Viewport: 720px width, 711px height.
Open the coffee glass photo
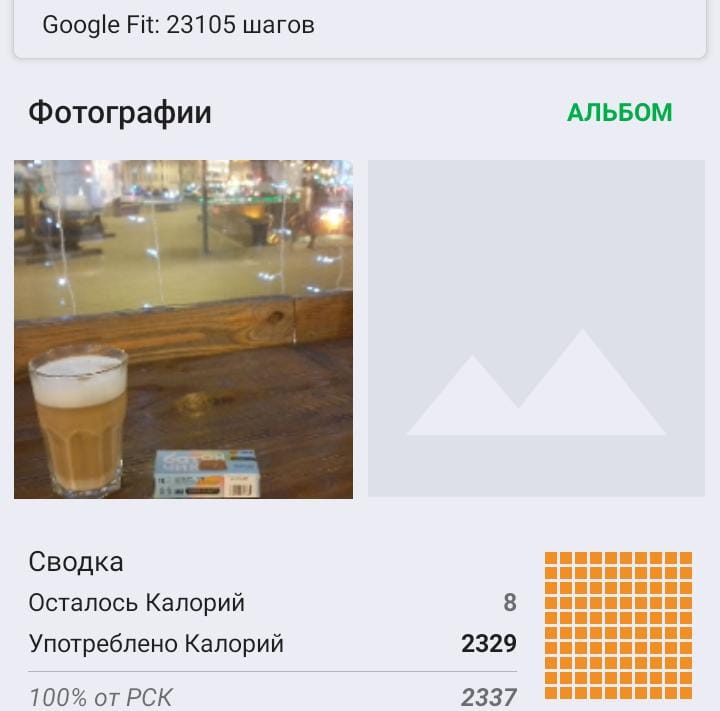pyautogui.click(x=183, y=329)
